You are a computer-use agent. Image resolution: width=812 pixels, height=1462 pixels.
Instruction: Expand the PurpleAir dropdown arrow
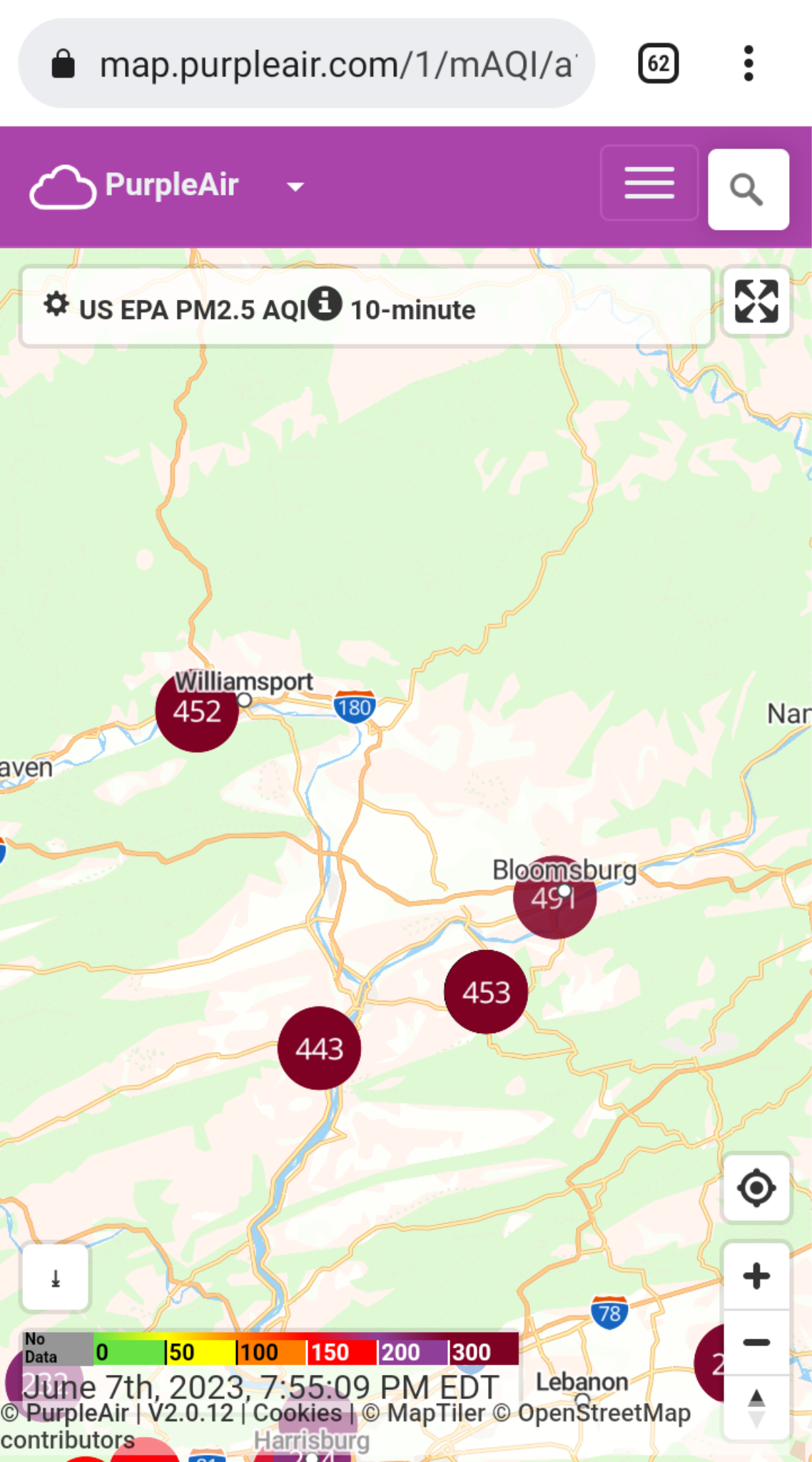click(295, 187)
